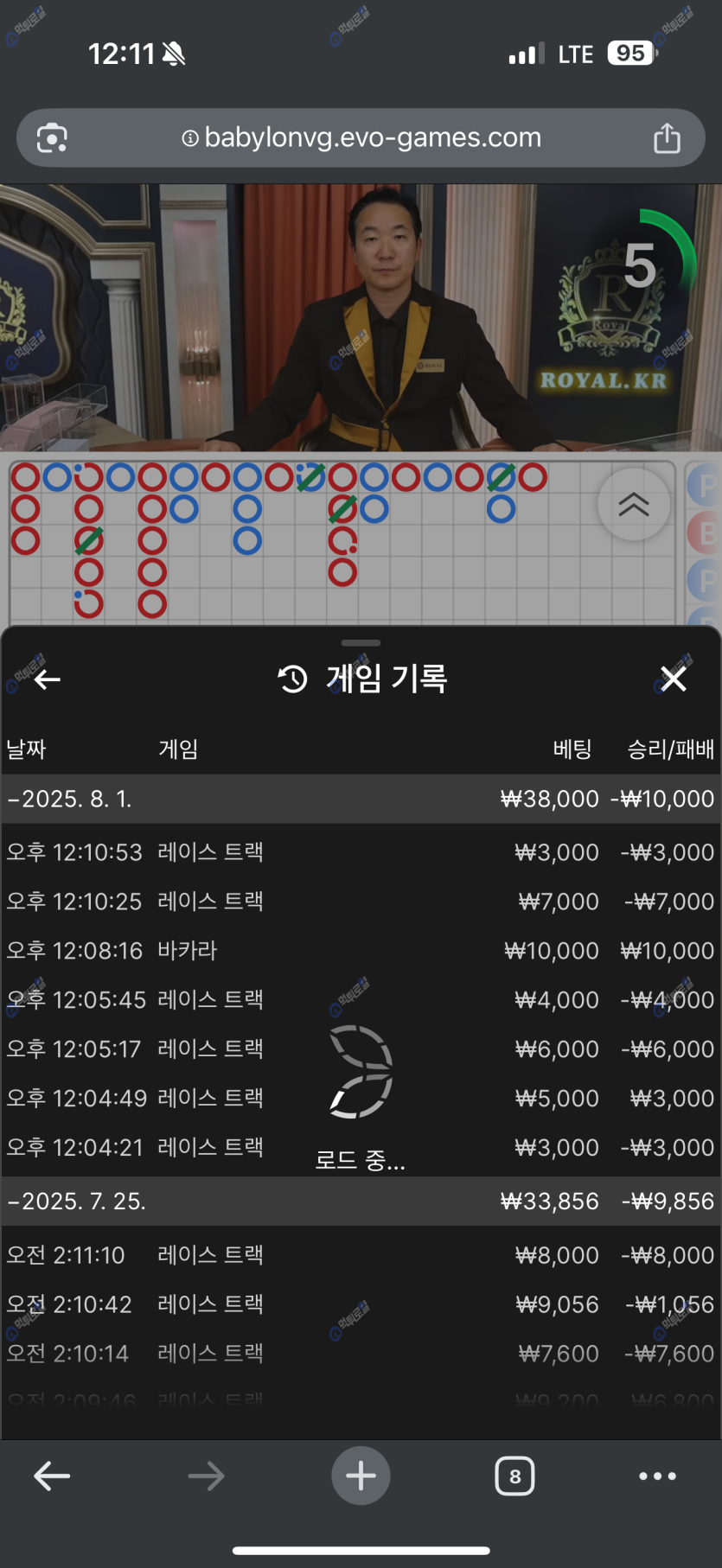Share the current page

click(667, 138)
